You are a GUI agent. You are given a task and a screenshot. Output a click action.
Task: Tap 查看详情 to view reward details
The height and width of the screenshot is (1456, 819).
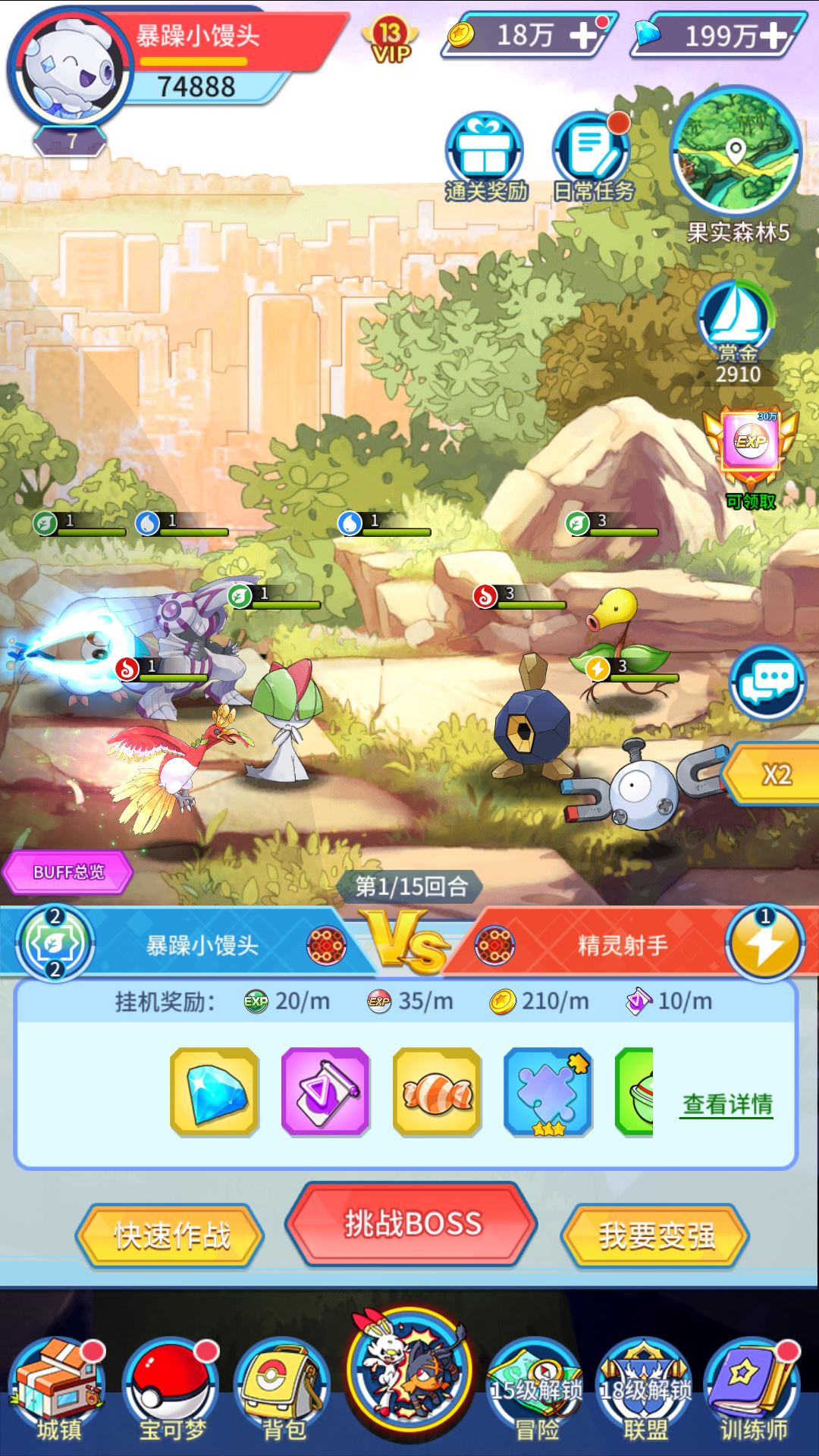pos(726,1104)
